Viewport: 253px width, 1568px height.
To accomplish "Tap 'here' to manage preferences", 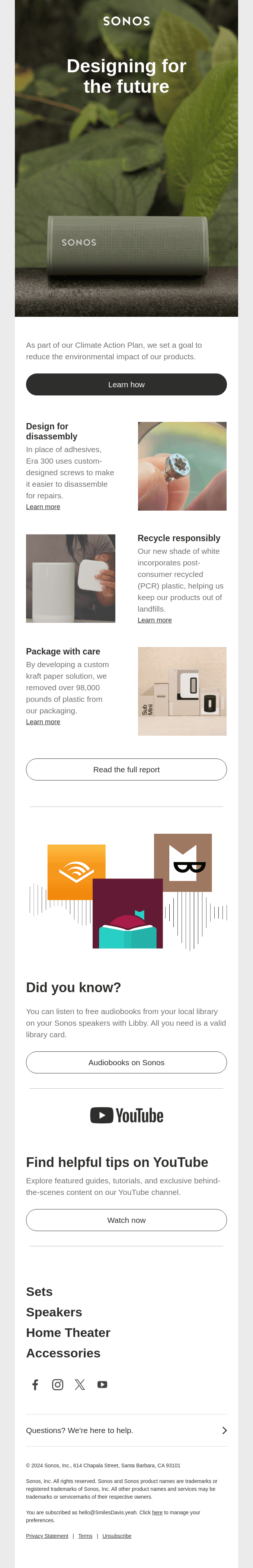I will [157, 1512].
